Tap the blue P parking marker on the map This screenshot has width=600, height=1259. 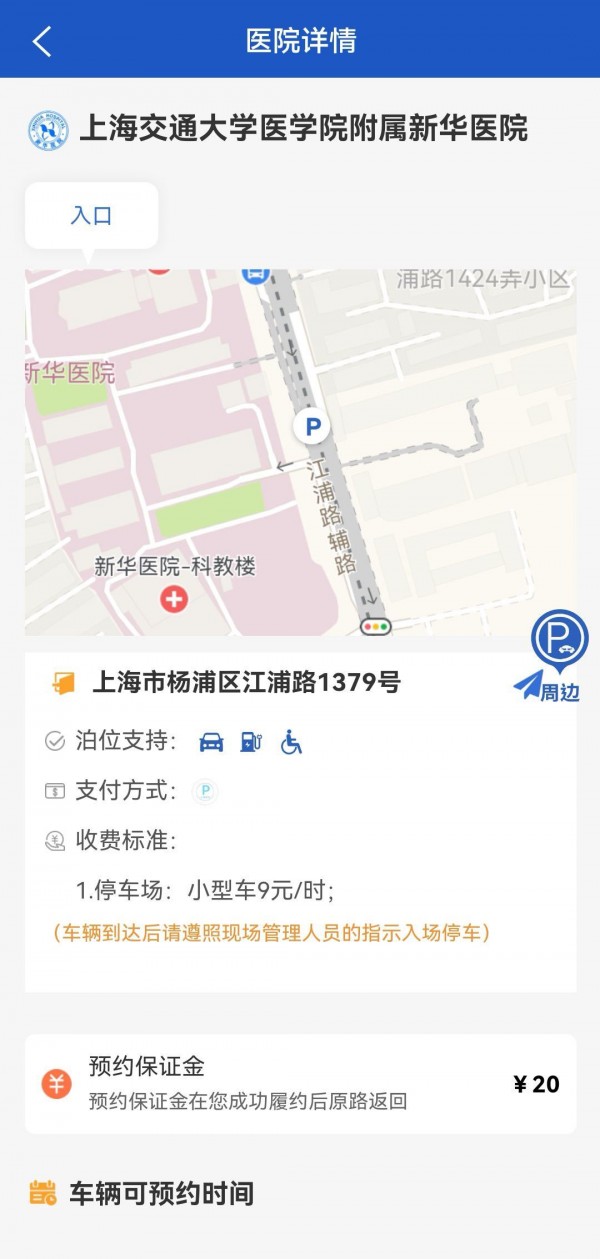pyautogui.click(x=312, y=428)
